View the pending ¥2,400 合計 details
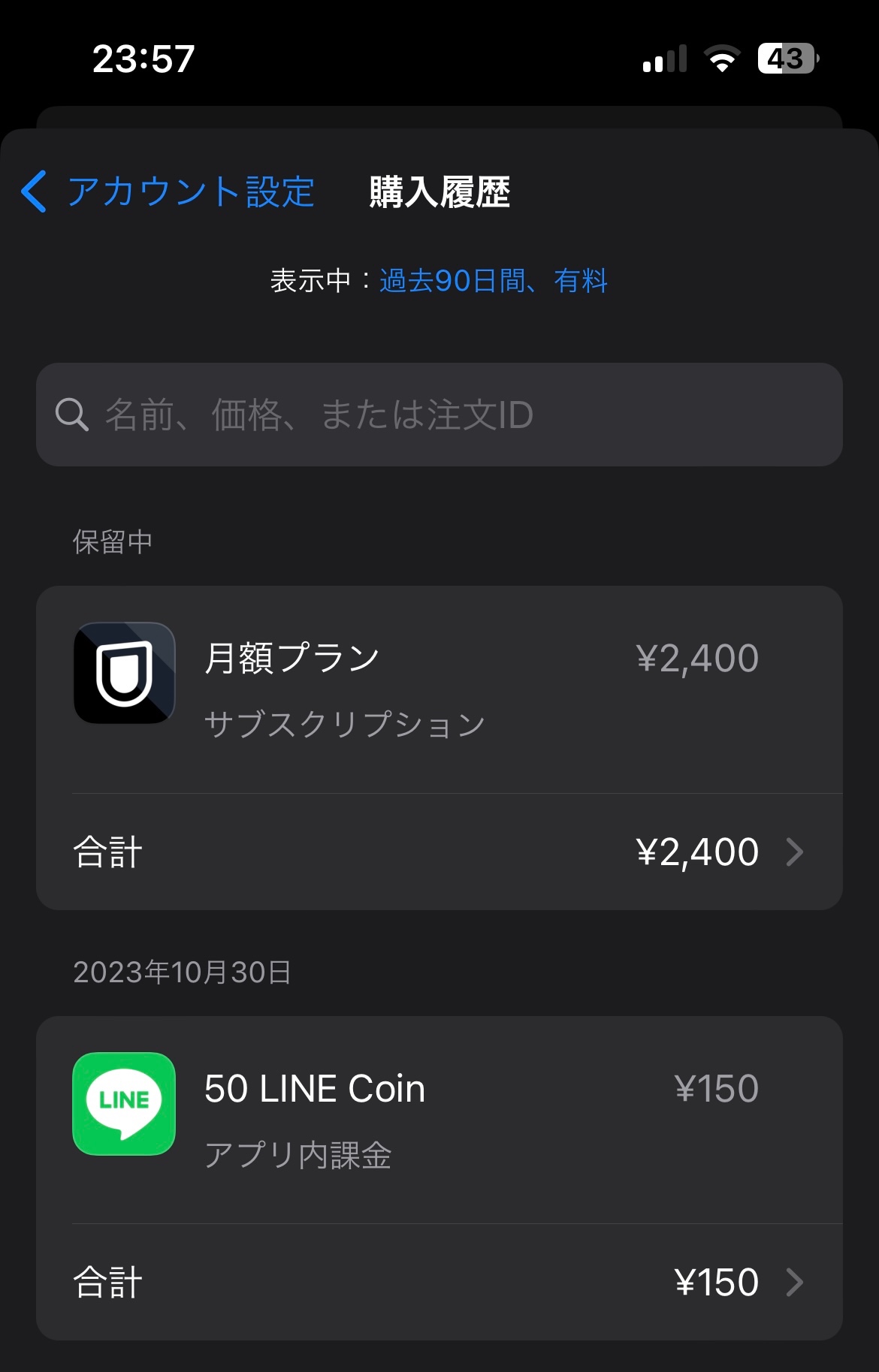Viewport: 879px width, 1372px height. 439,852
